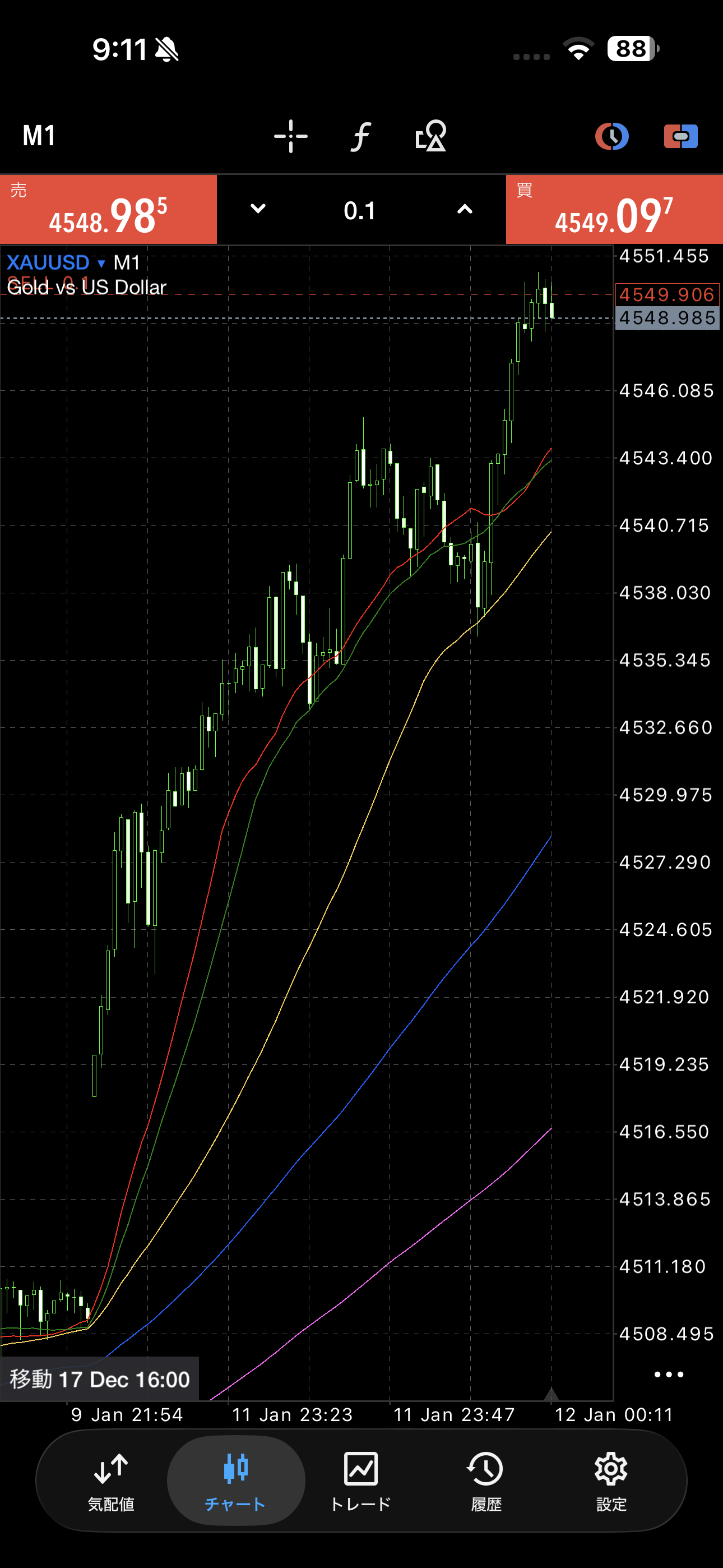Viewport: 723px width, 1568px height.
Task: Toggle the one-click trading panel icon
Action: pos(680,136)
